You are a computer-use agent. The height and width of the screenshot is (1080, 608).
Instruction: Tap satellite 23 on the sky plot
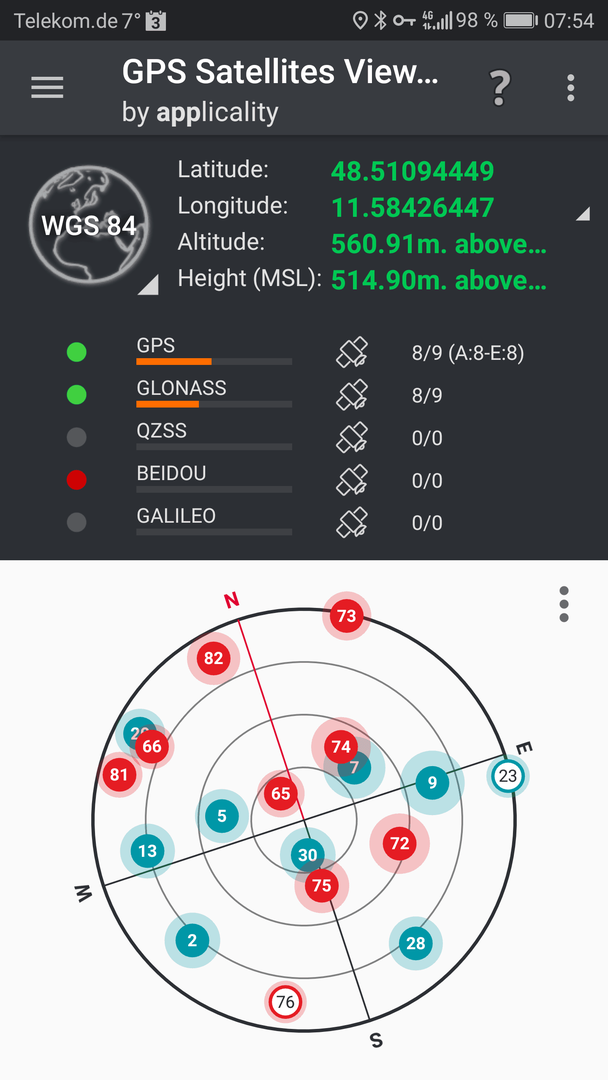point(508,776)
